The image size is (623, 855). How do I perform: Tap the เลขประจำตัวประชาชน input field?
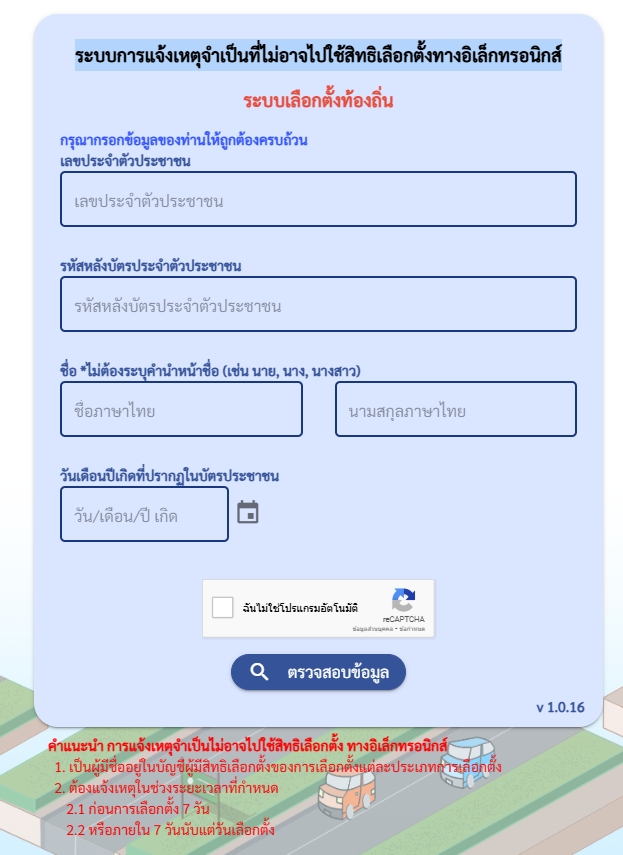(318, 199)
